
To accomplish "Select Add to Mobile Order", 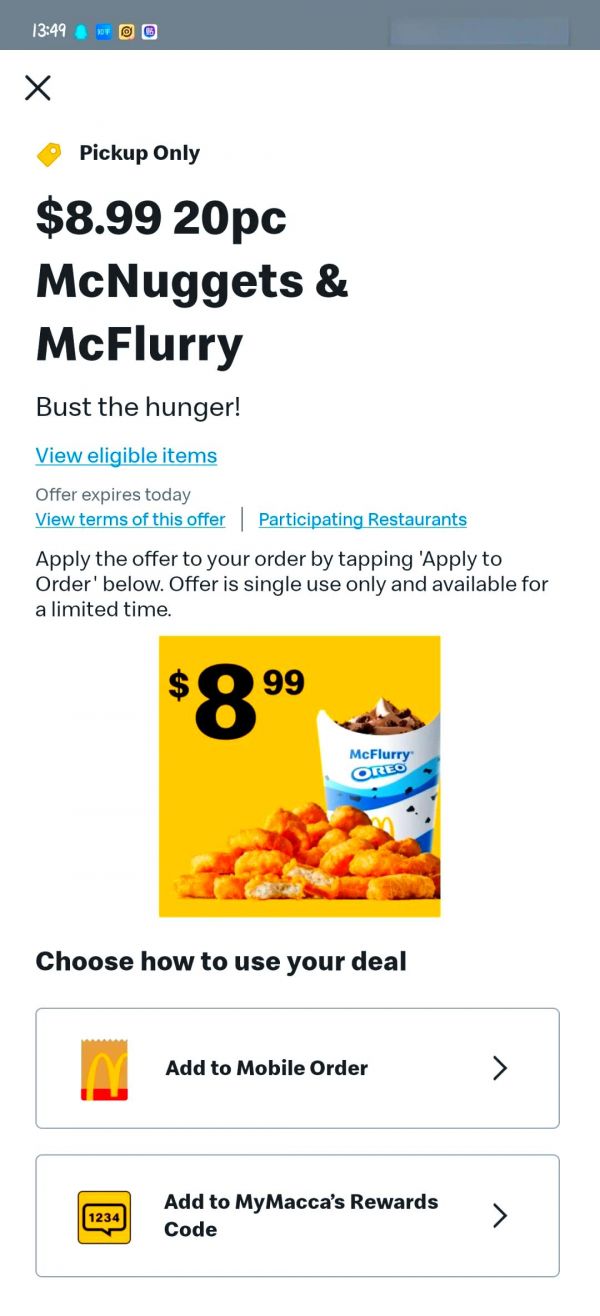I will click(297, 1068).
